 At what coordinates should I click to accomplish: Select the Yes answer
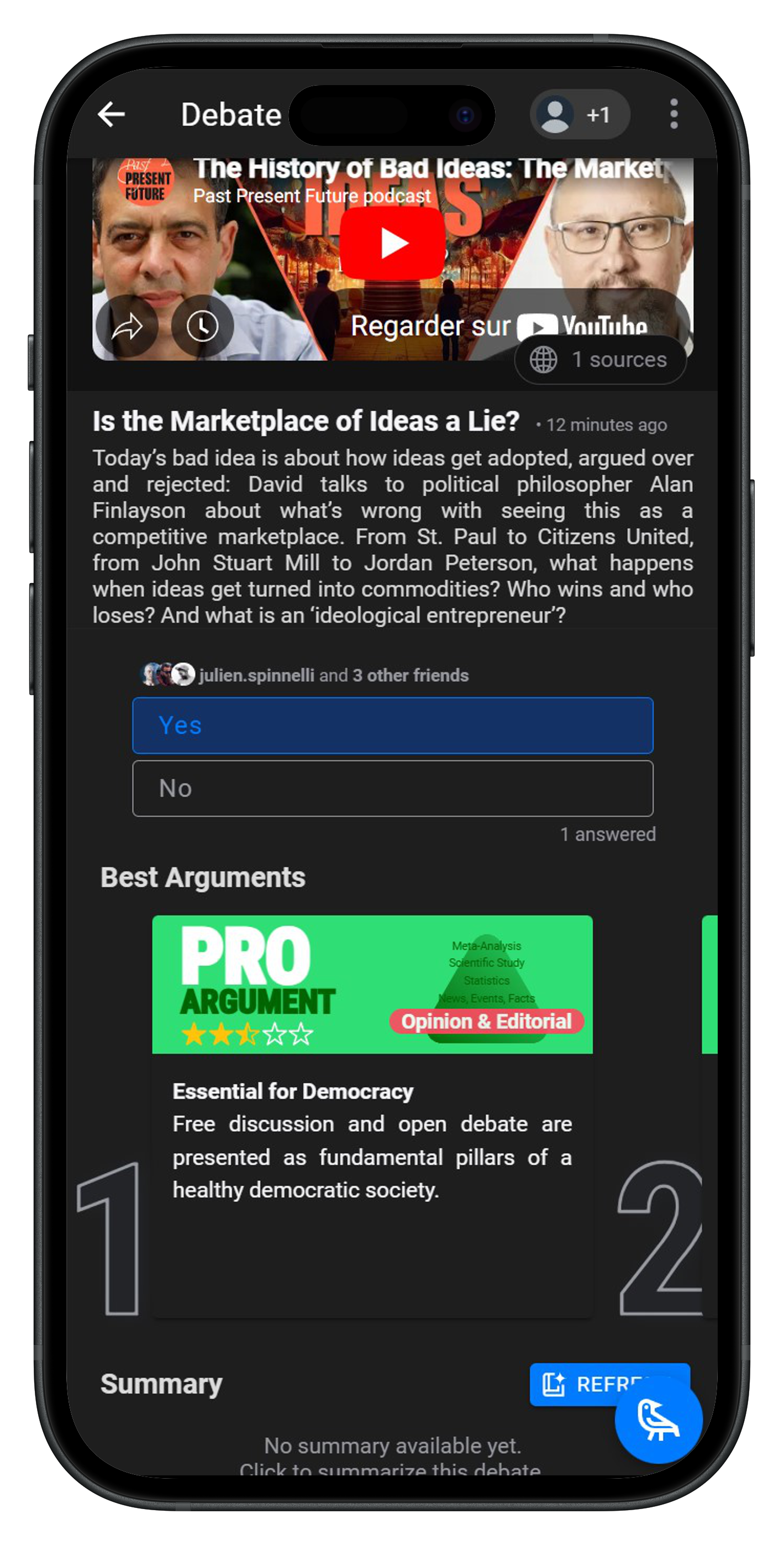pyautogui.click(x=392, y=725)
